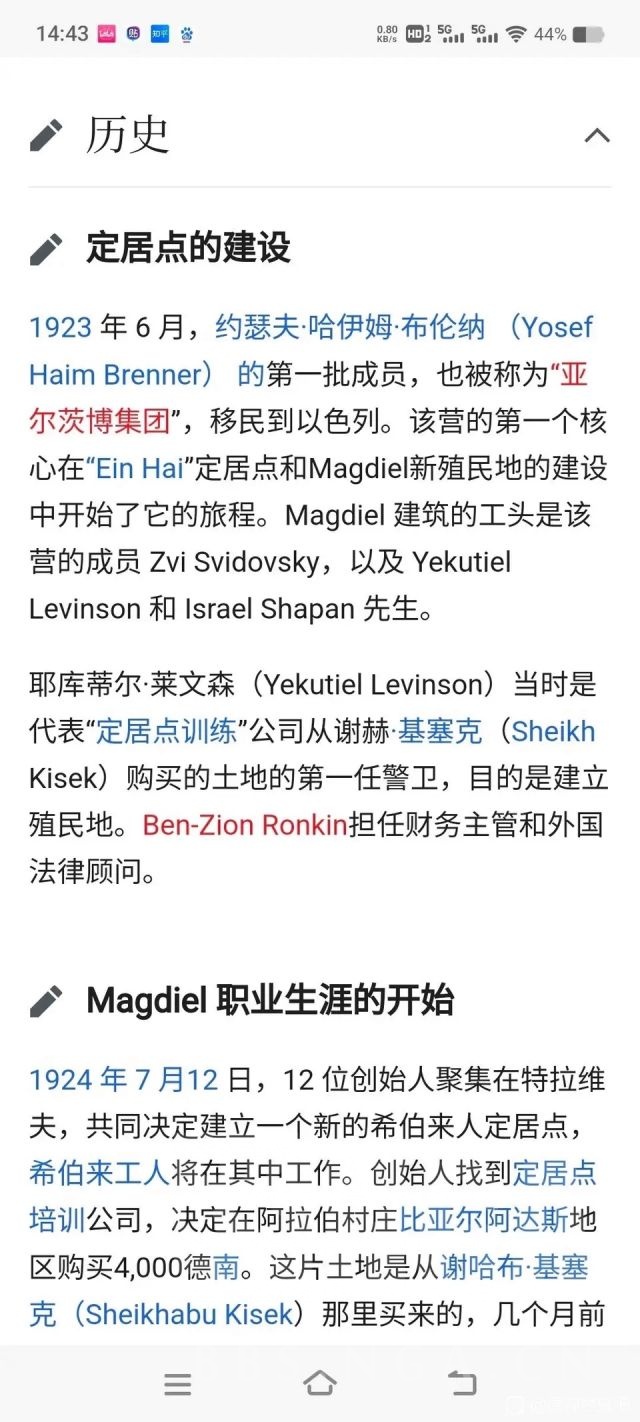Open the 7 月12 date link

[x=175, y=1080]
